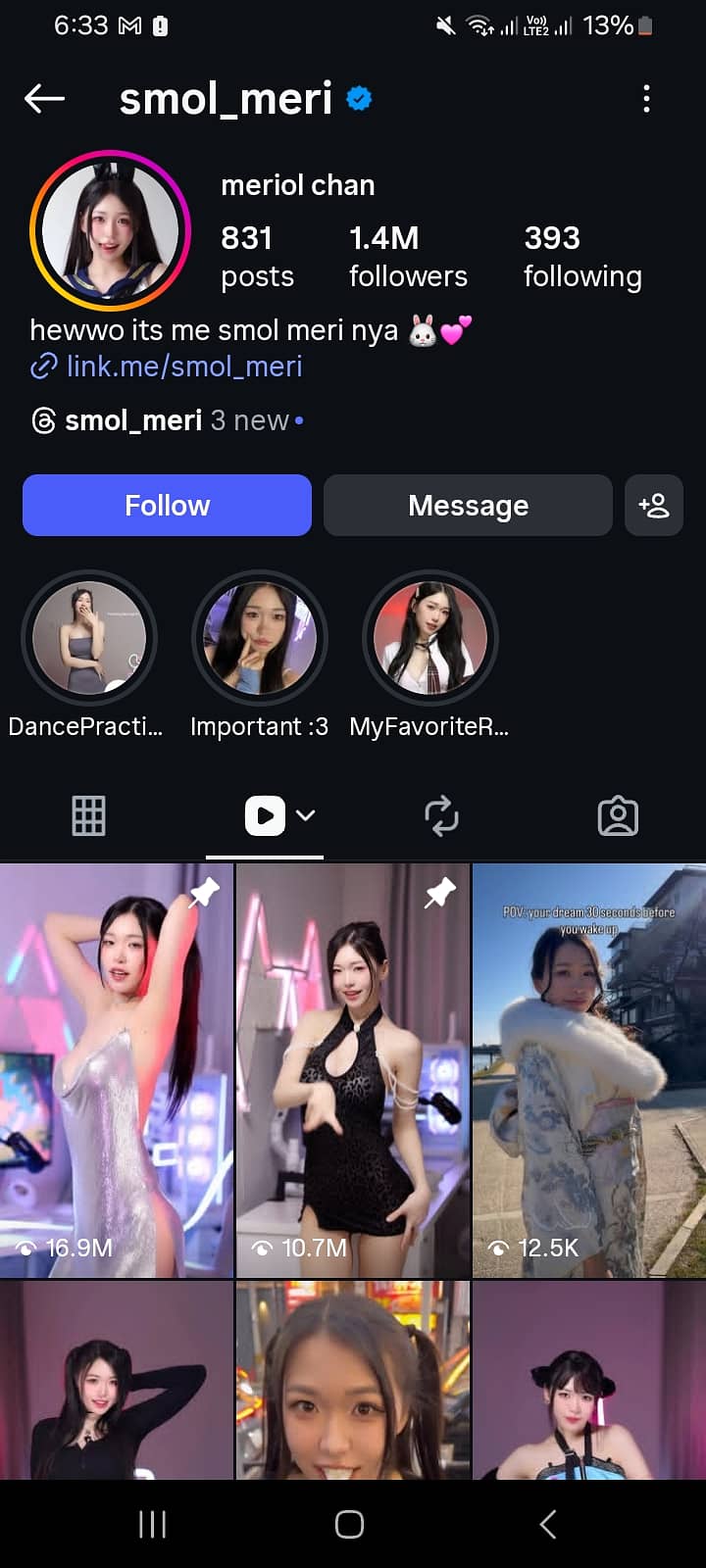This screenshot has height=1568, width=706.
Task: Follow smol_meri
Action: tap(167, 506)
